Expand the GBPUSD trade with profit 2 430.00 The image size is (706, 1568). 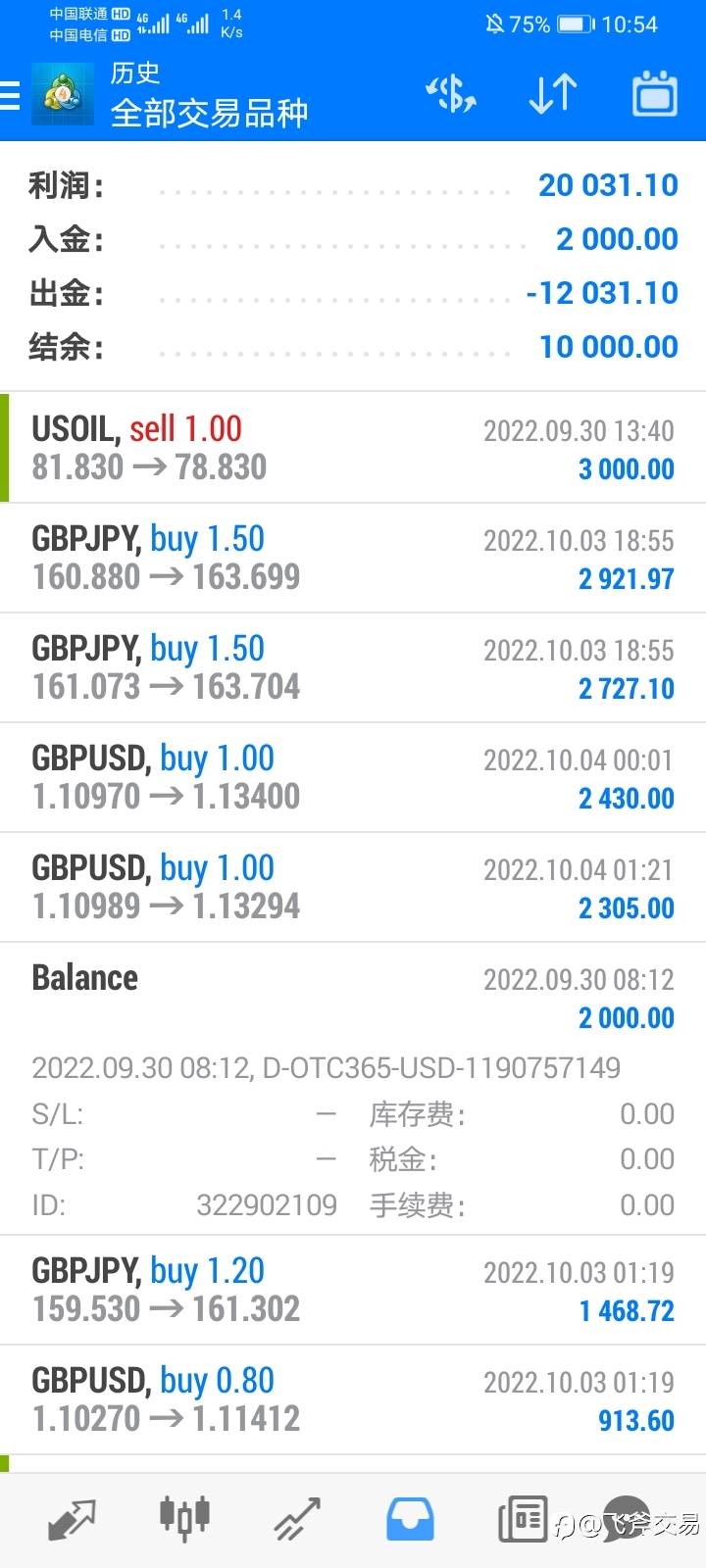(353, 777)
